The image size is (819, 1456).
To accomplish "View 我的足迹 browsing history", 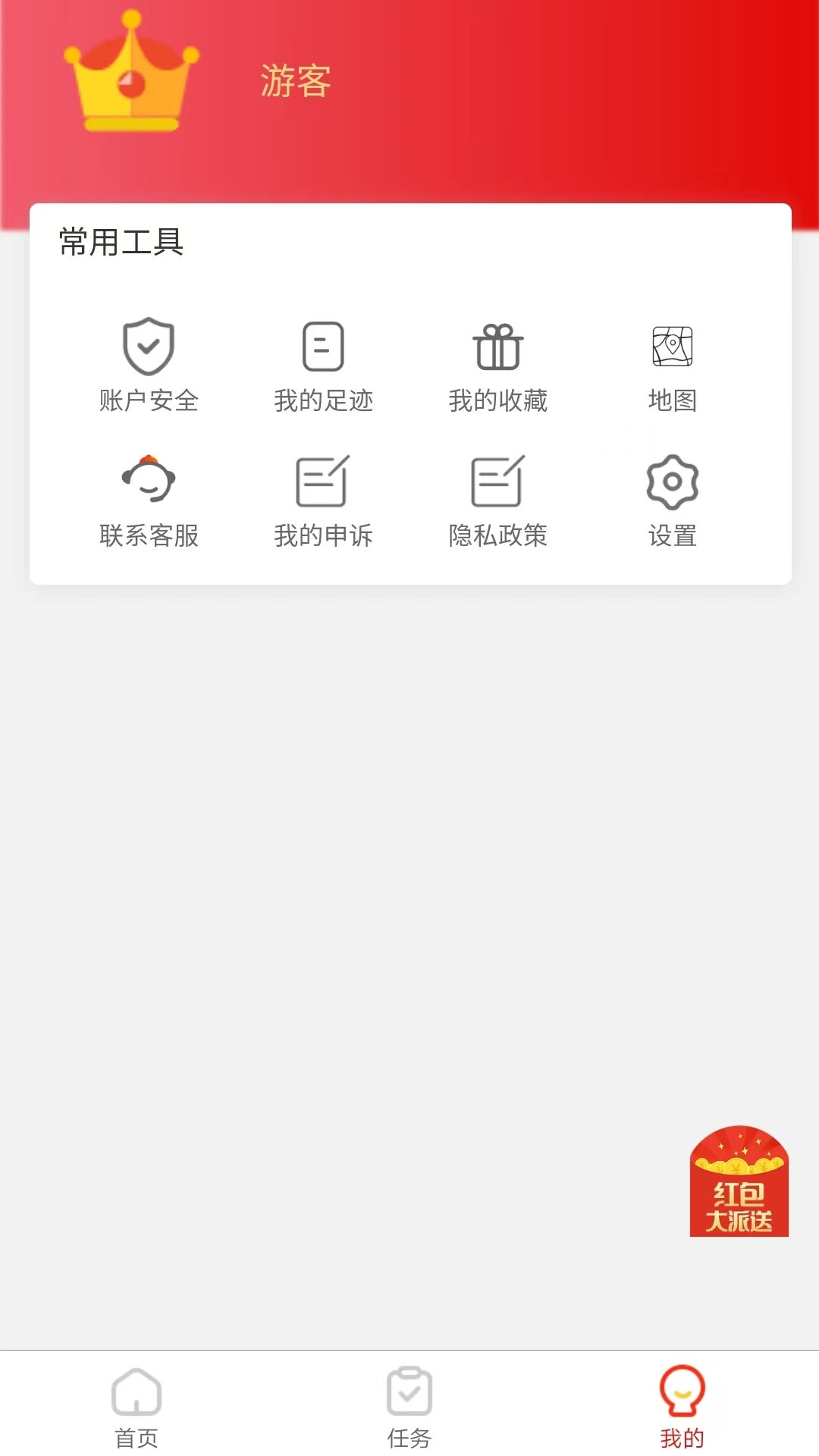I will tap(323, 366).
